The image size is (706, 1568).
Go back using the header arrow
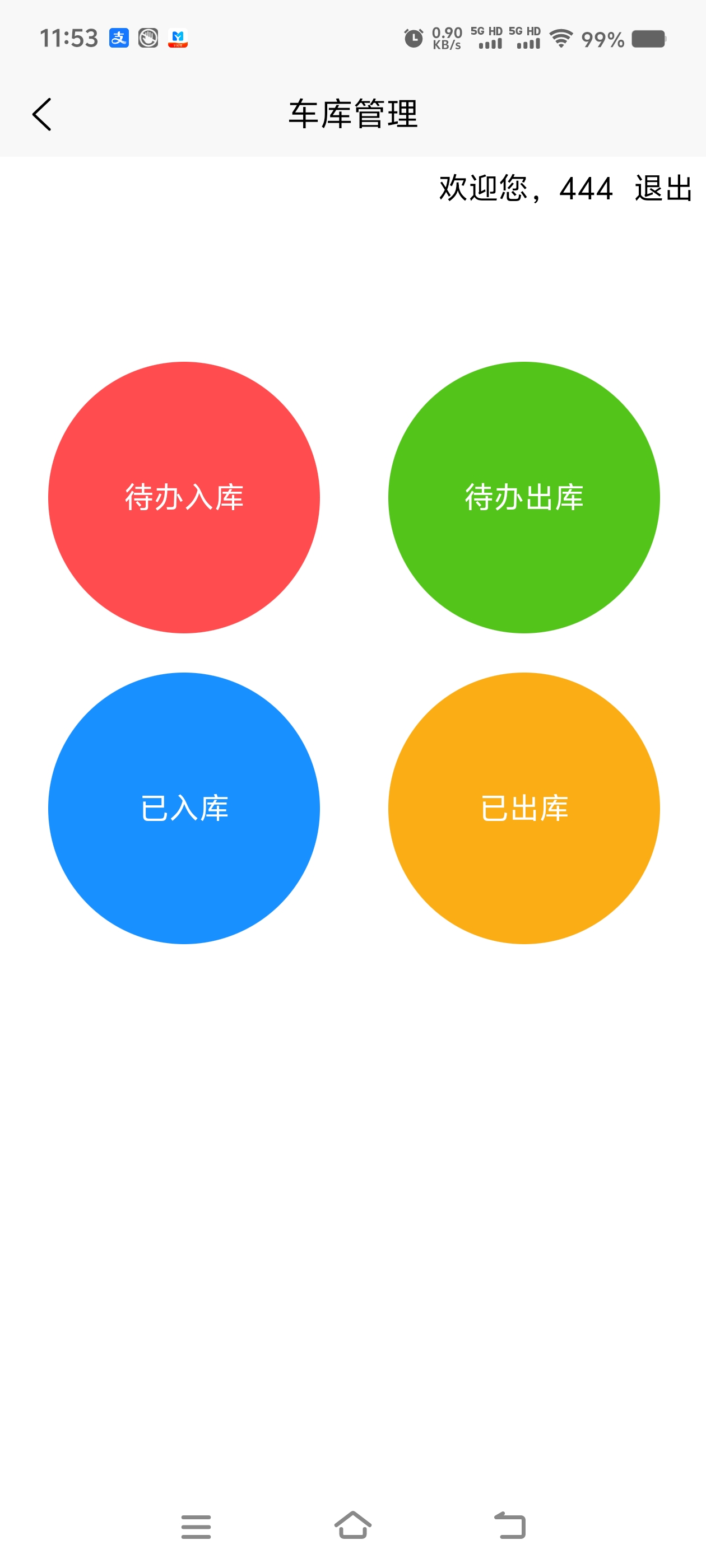tap(42, 114)
